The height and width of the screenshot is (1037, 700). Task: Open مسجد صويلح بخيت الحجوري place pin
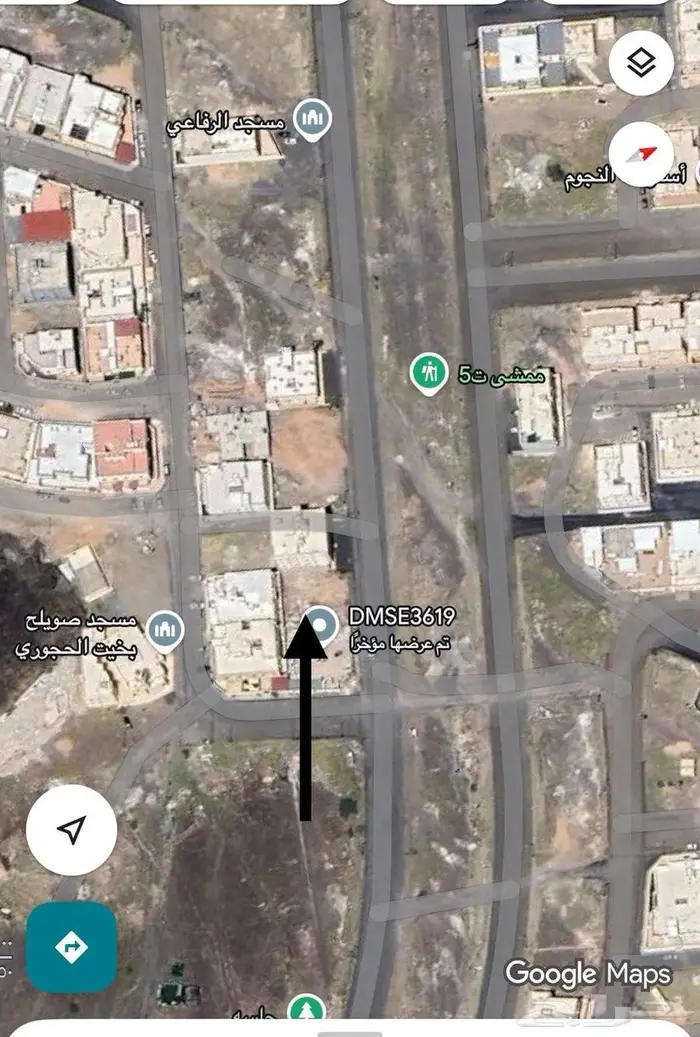(x=165, y=630)
